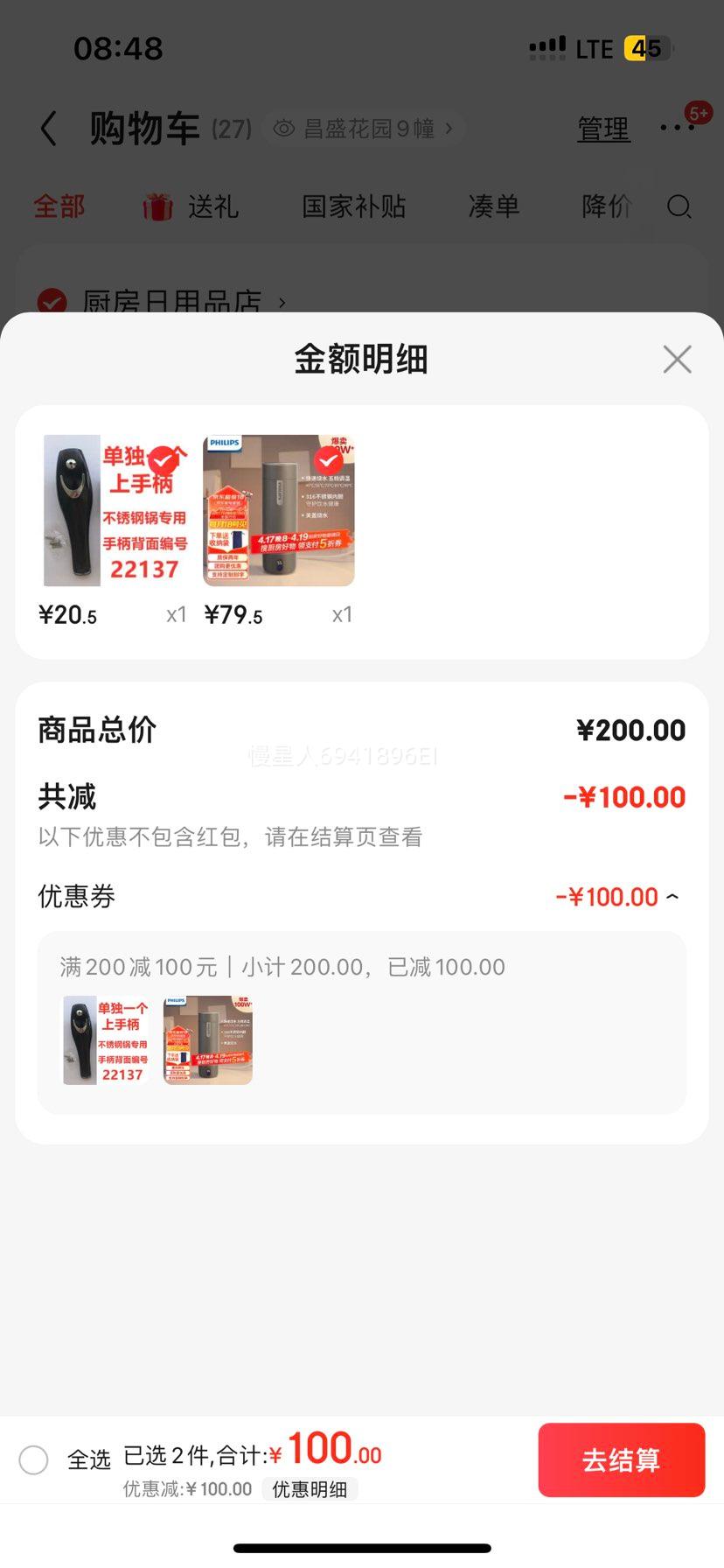The width and height of the screenshot is (724, 1568).
Task: Open 管理 to manage cart
Action: pyautogui.click(x=603, y=129)
